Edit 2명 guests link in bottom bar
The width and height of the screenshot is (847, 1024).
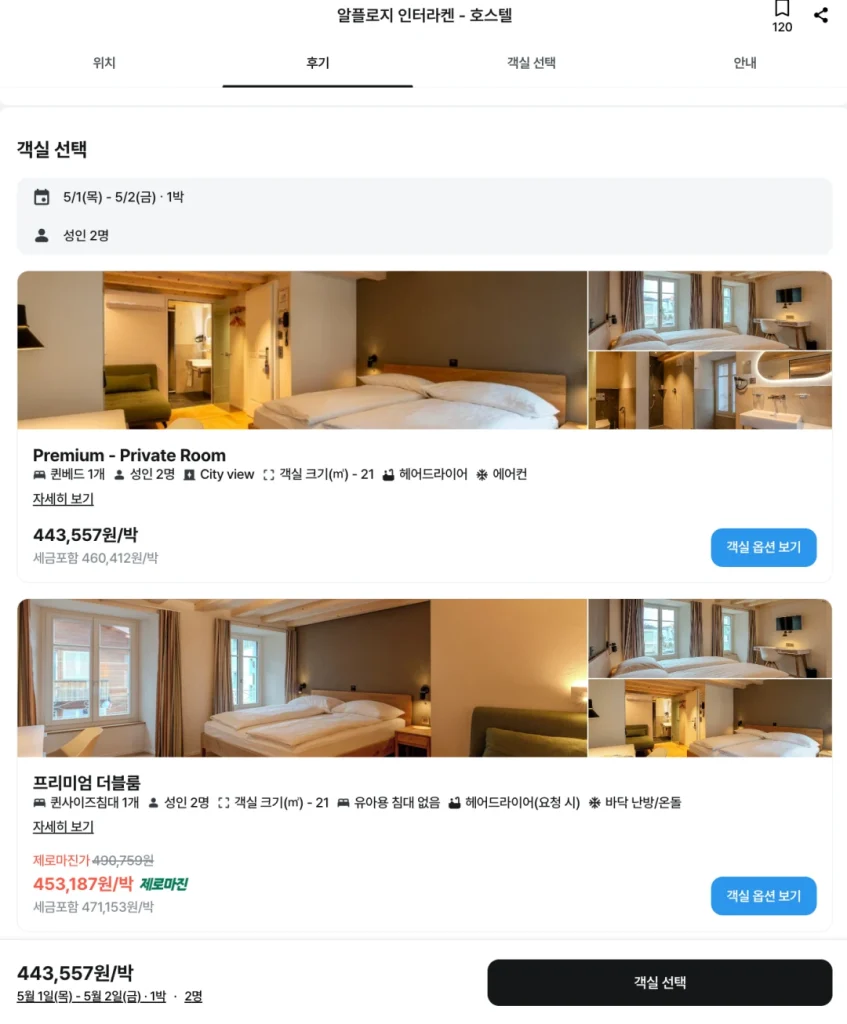193,997
